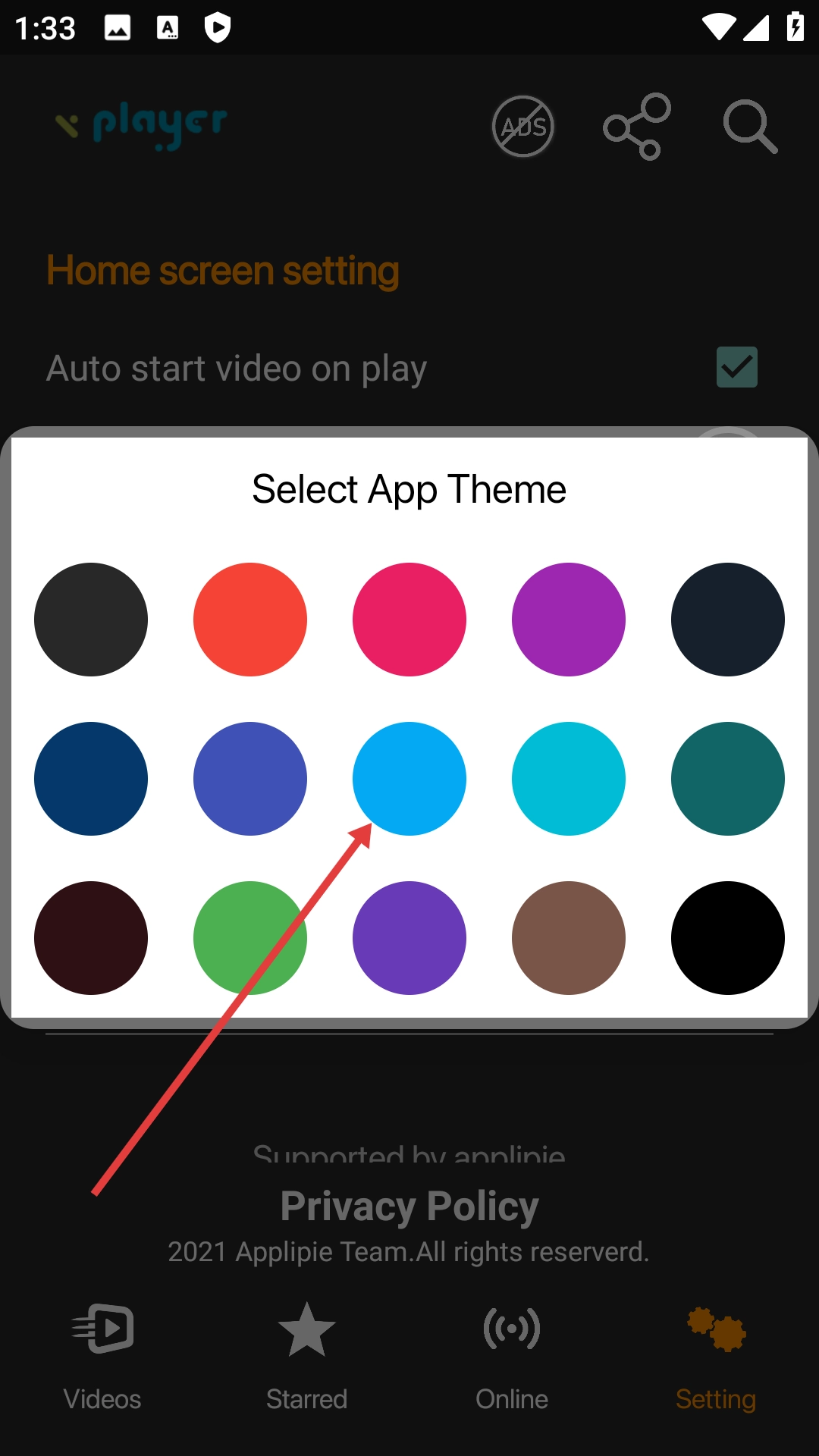Select the magenta-purple theme swatch
Image resolution: width=819 pixels, height=1456 pixels.
click(x=569, y=620)
